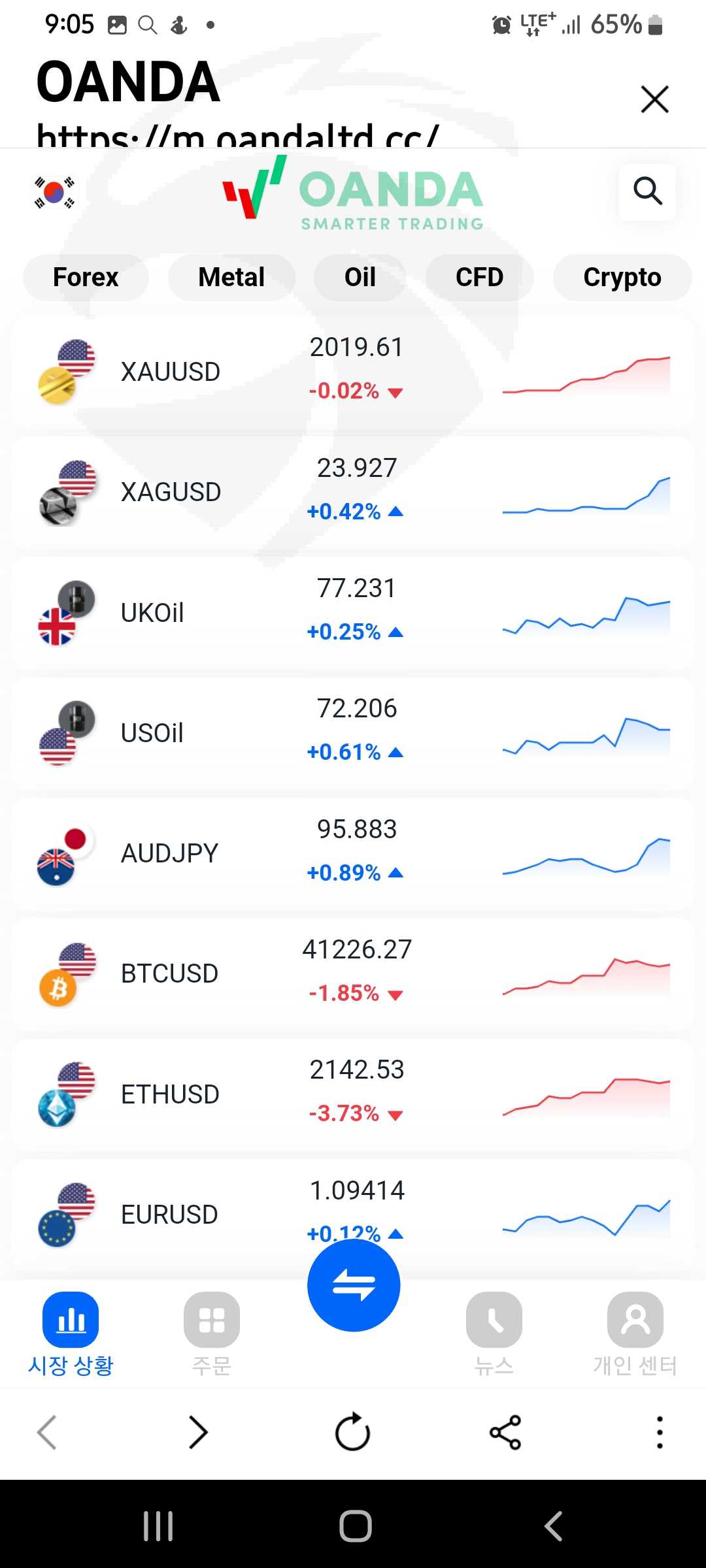Open the BTCUSD row
Viewport: 706px width, 1568px height.
[353, 973]
